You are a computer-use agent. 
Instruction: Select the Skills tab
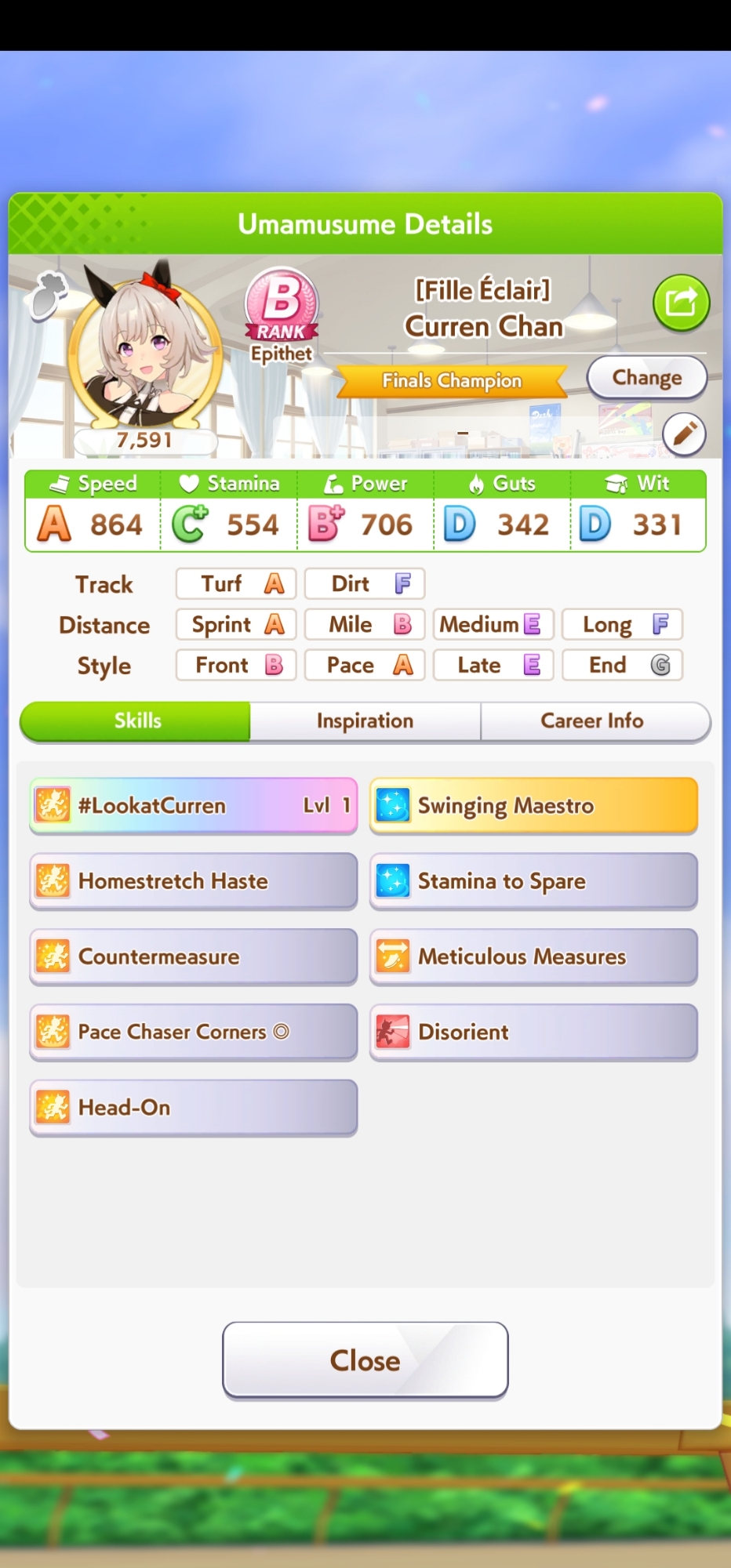[x=137, y=720]
